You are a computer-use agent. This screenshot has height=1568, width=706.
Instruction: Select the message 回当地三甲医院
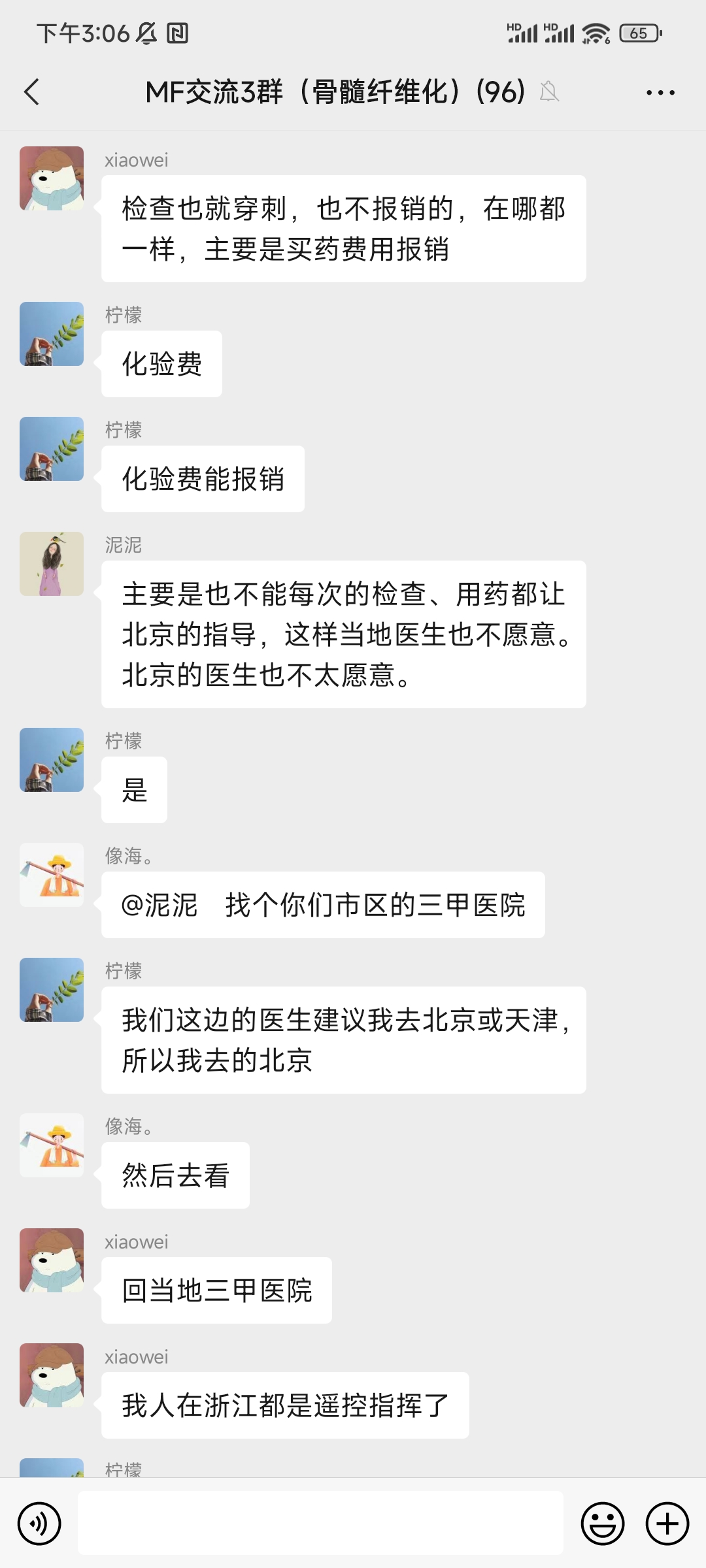coord(217,1289)
